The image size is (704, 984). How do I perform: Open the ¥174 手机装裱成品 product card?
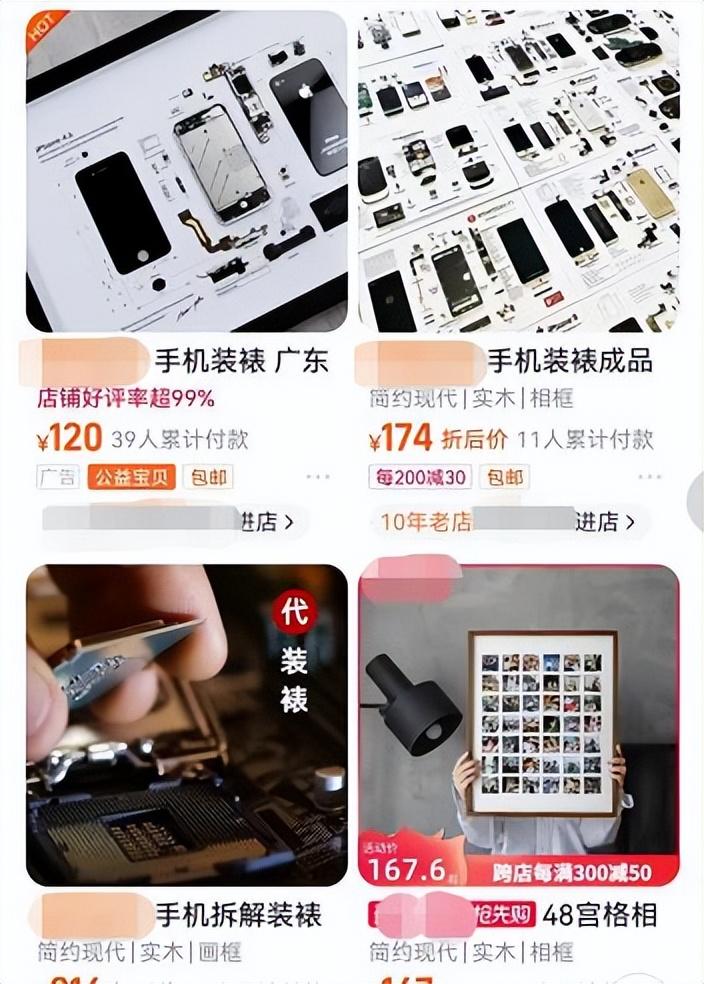click(519, 171)
